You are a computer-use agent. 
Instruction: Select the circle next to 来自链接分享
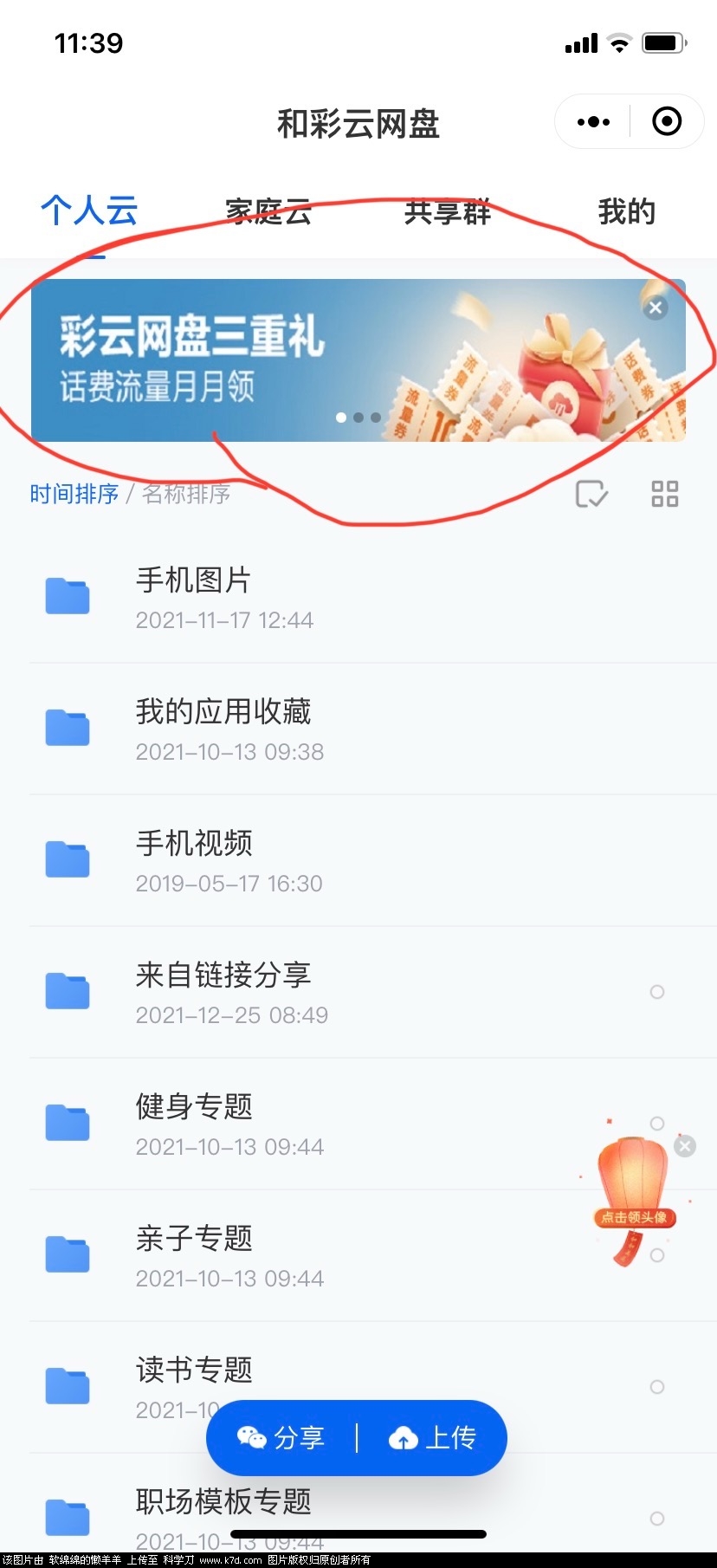(x=657, y=992)
